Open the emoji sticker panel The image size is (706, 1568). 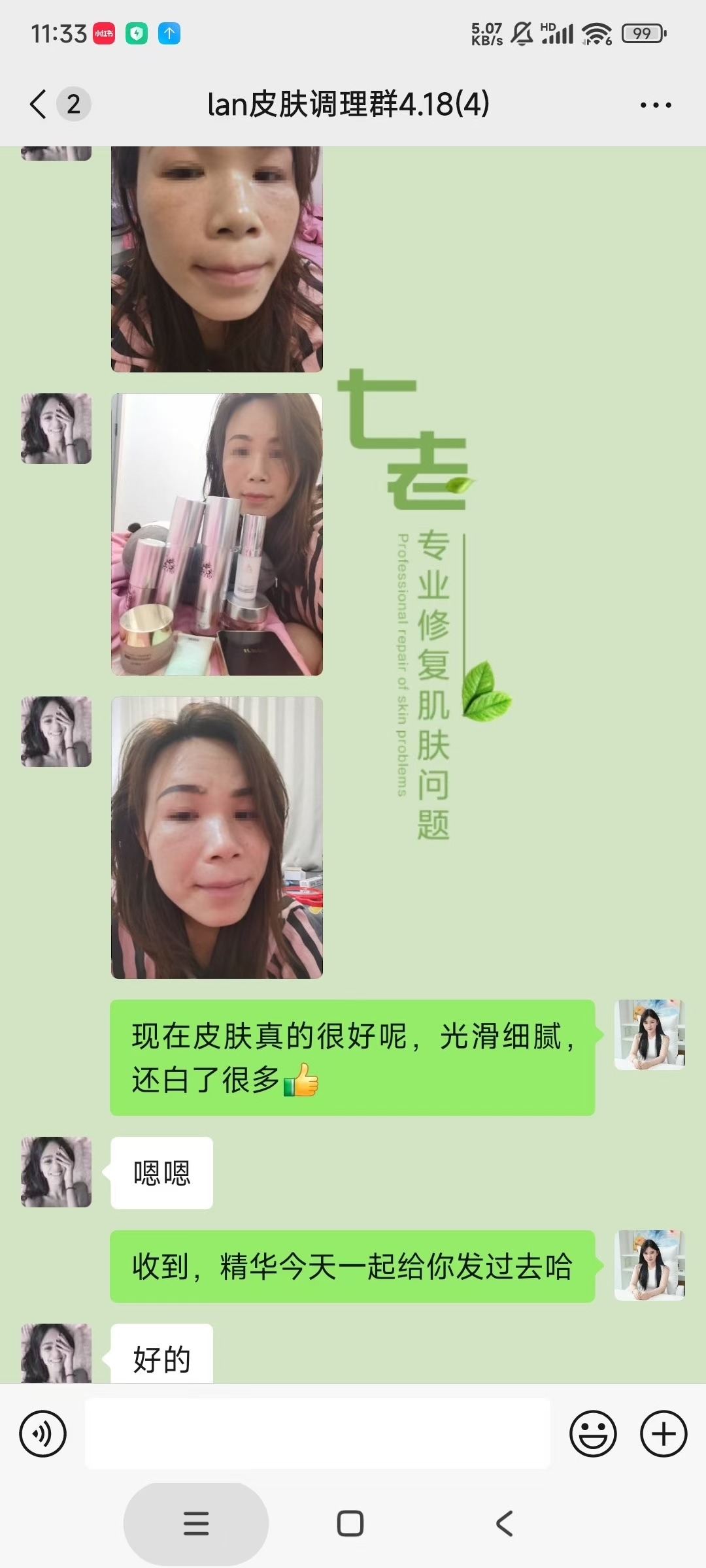tap(593, 1434)
